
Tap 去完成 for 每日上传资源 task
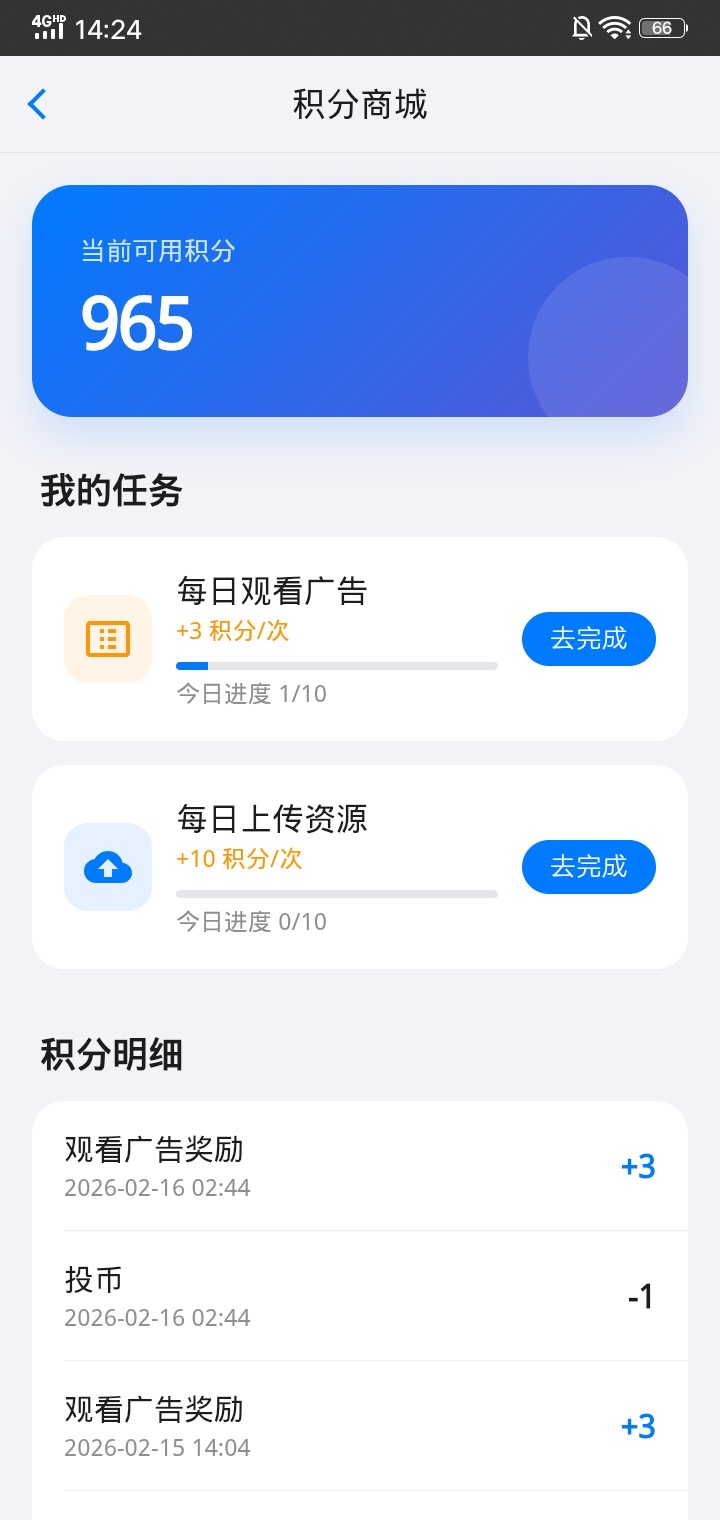point(588,867)
